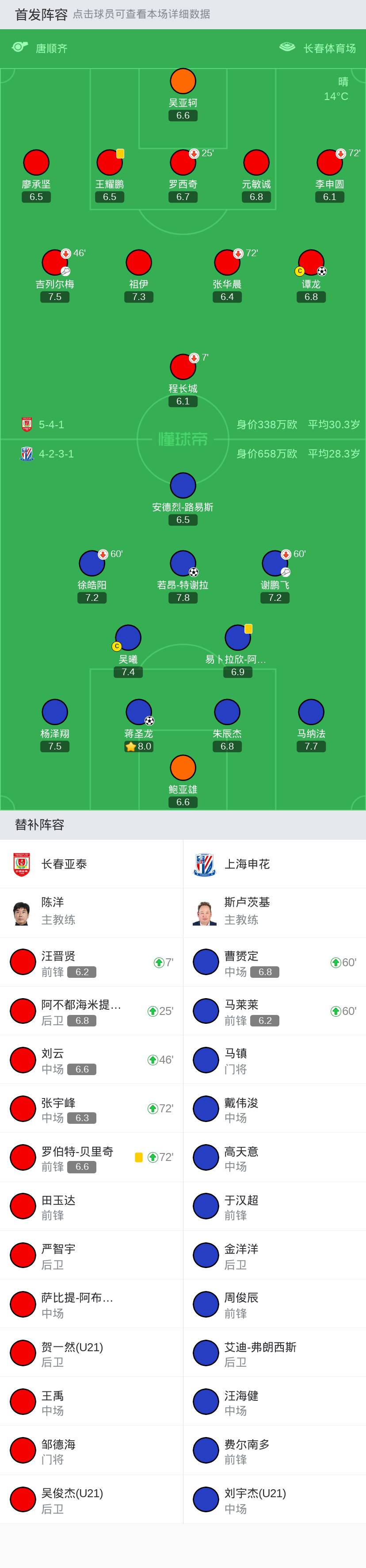
Task: Open substitute 汪晋贤's row
Action: pos(91,962)
